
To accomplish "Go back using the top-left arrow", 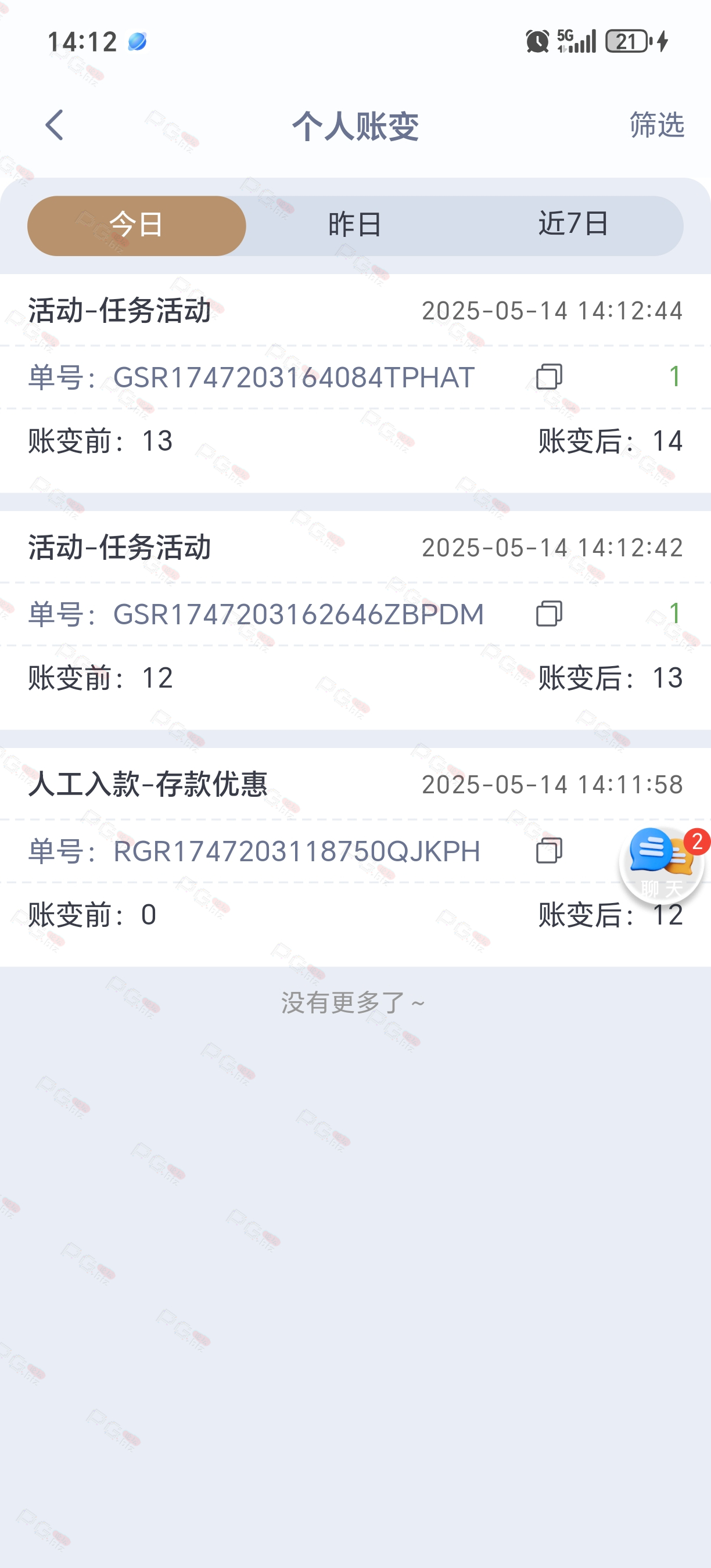I will coord(55,125).
